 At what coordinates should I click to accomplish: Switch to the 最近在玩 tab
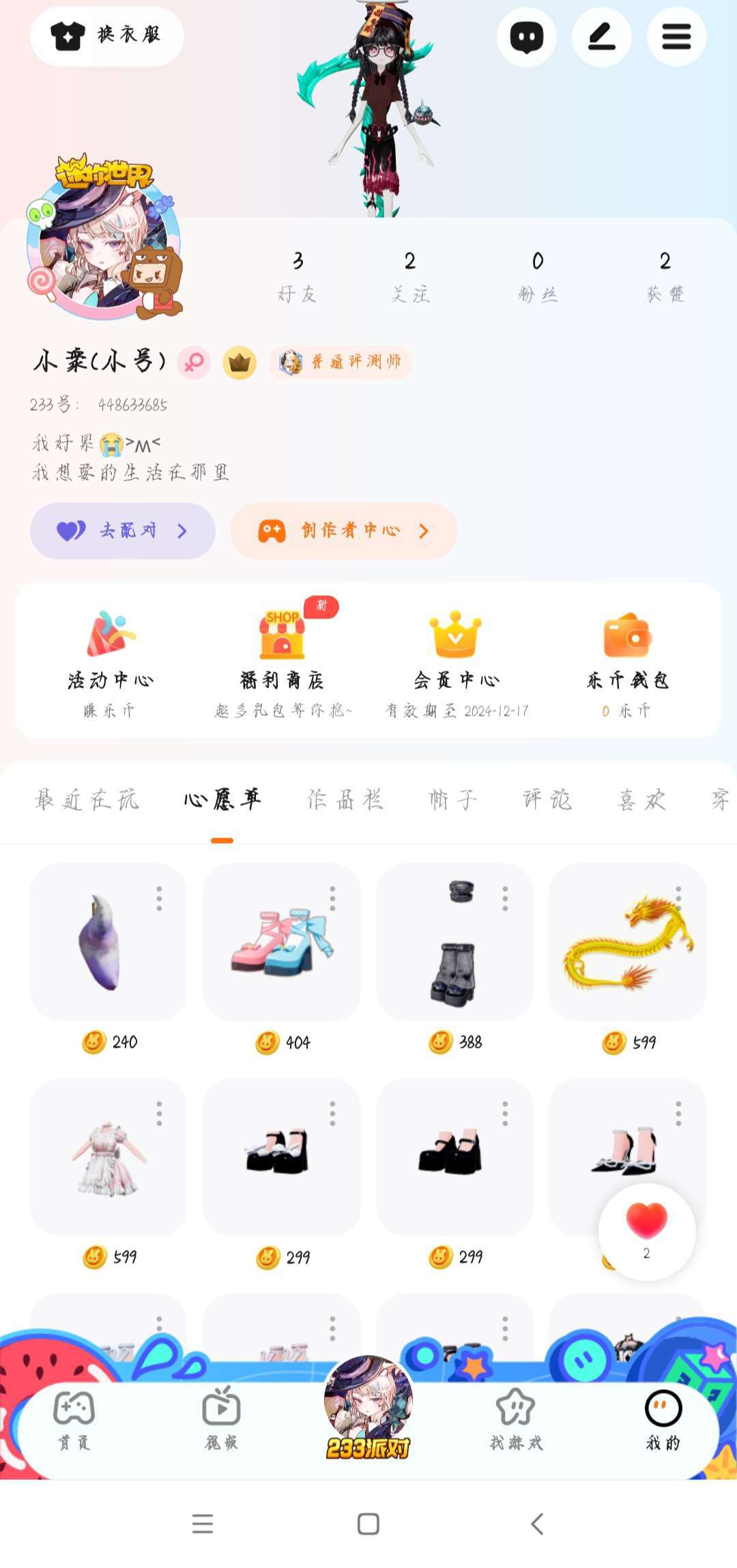[87, 799]
